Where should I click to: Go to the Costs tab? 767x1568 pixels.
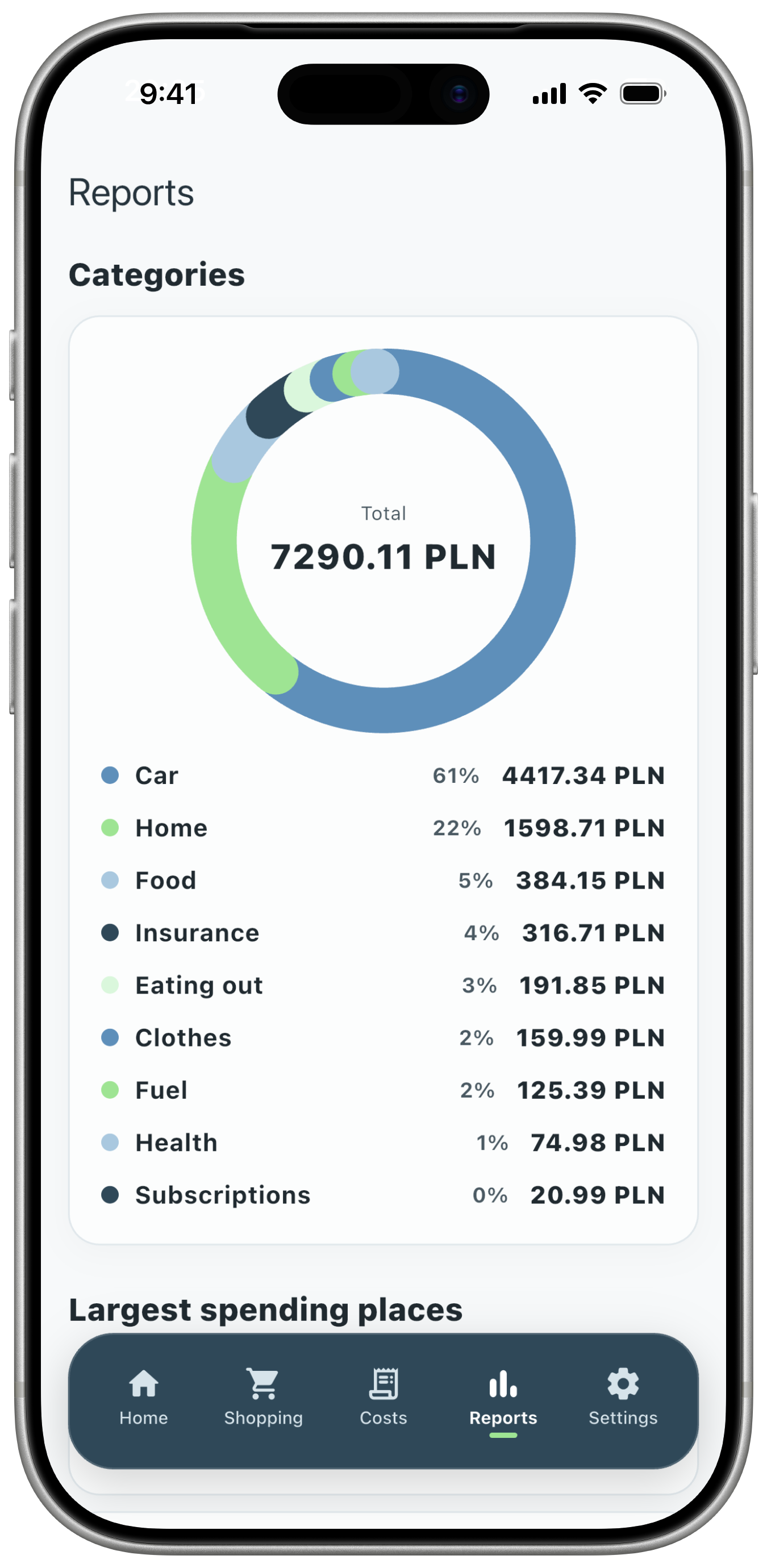tap(383, 1397)
